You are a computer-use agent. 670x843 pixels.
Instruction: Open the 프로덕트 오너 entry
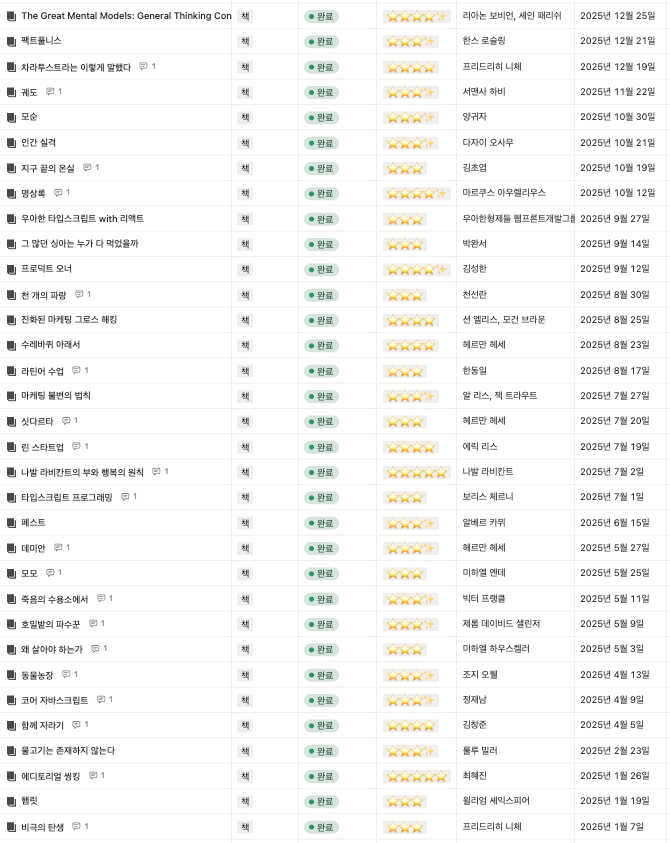click(x=46, y=269)
